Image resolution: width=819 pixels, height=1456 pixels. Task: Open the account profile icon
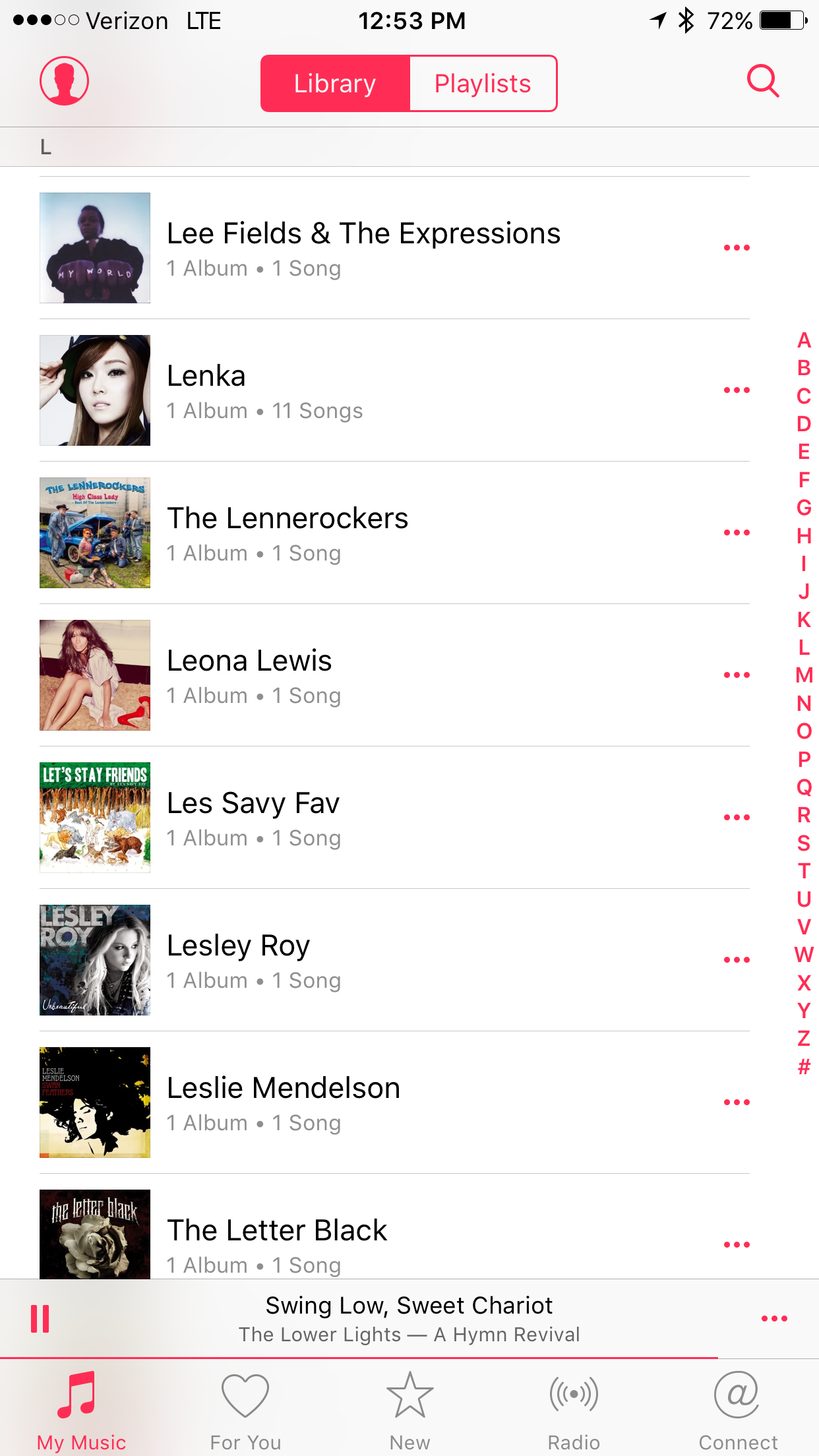pos(64,81)
